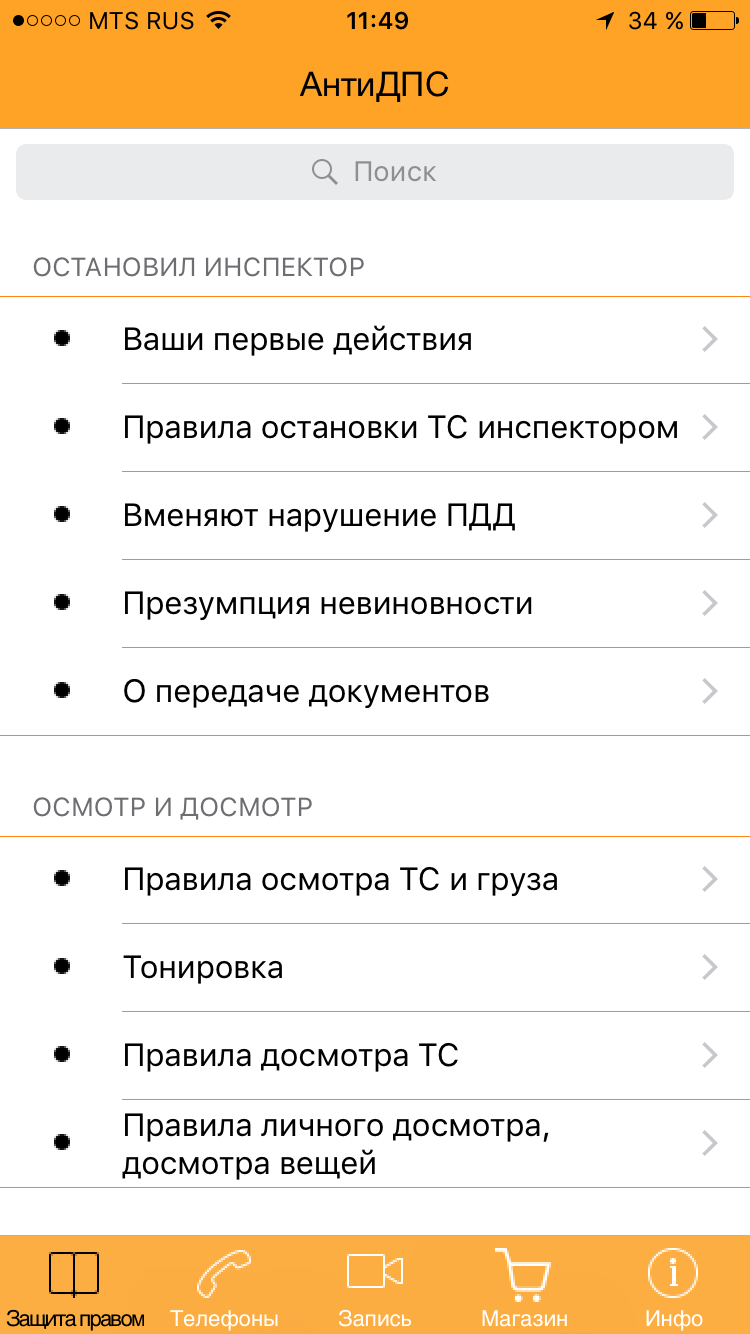Tap the Поиск search field
The image size is (750, 1334).
[x=374, y=172]
